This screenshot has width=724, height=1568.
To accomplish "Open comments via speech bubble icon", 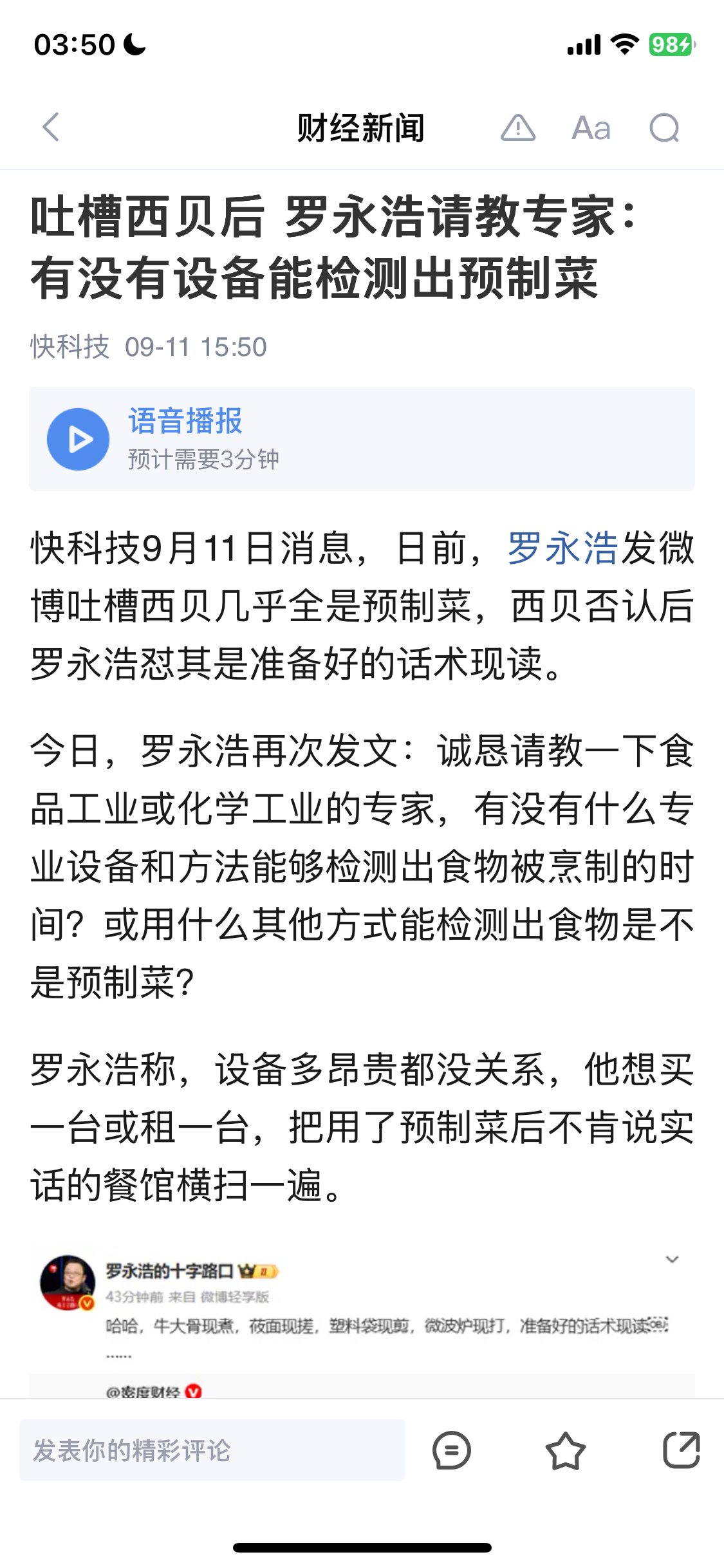I will point(450,1450).
